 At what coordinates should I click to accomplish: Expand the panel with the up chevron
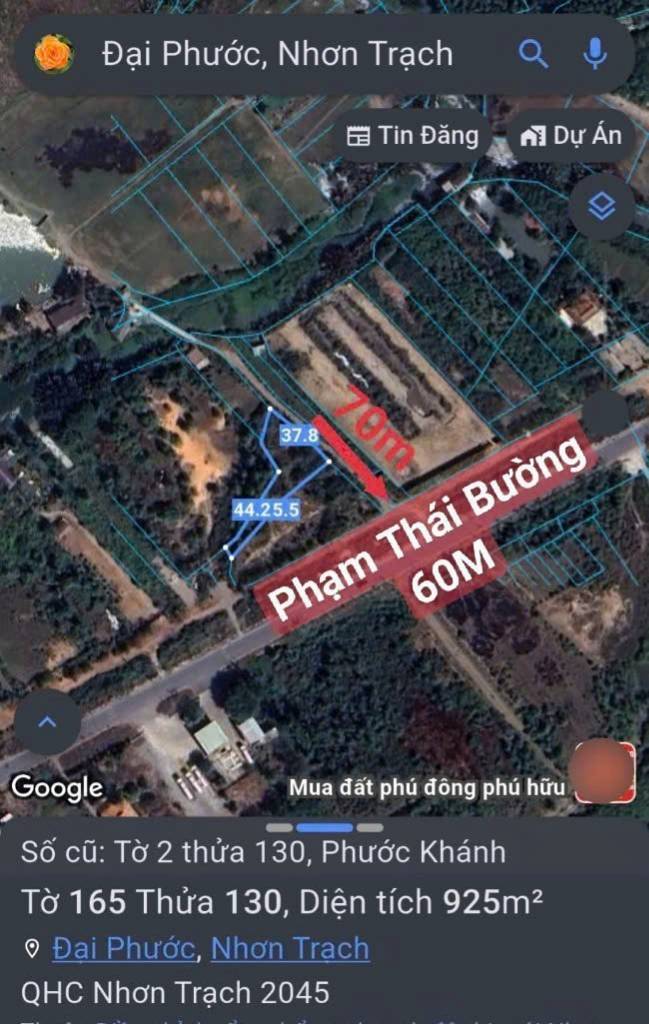(x=47, y=722)
